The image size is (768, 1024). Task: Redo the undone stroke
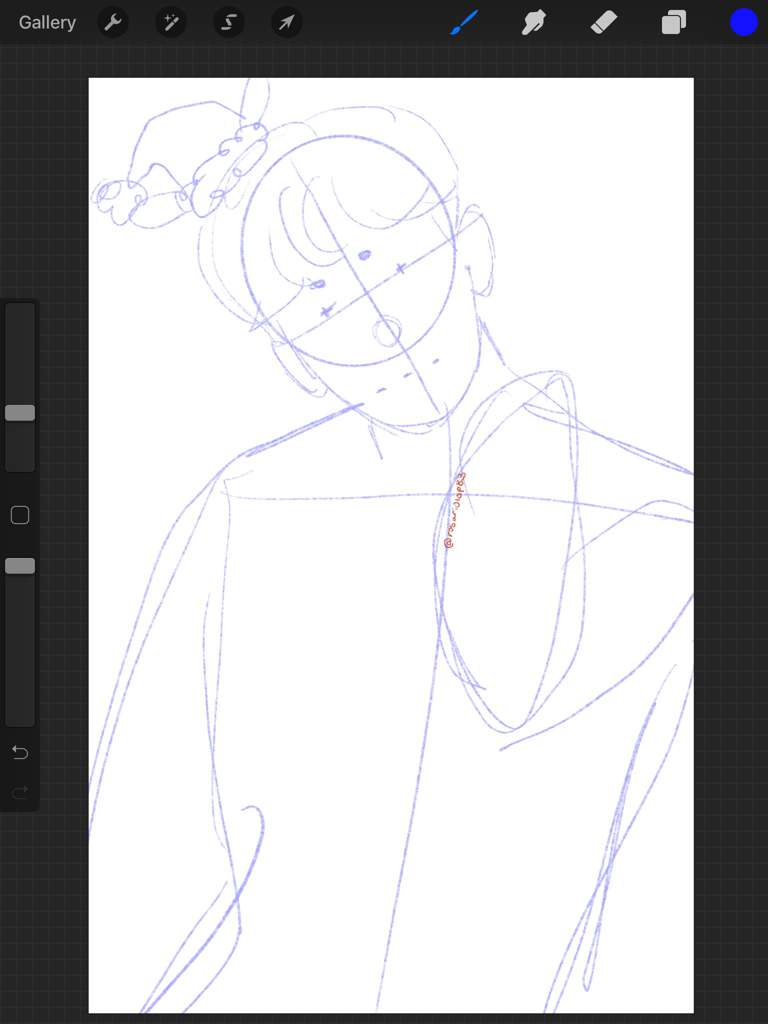click(x=20, y=792)
